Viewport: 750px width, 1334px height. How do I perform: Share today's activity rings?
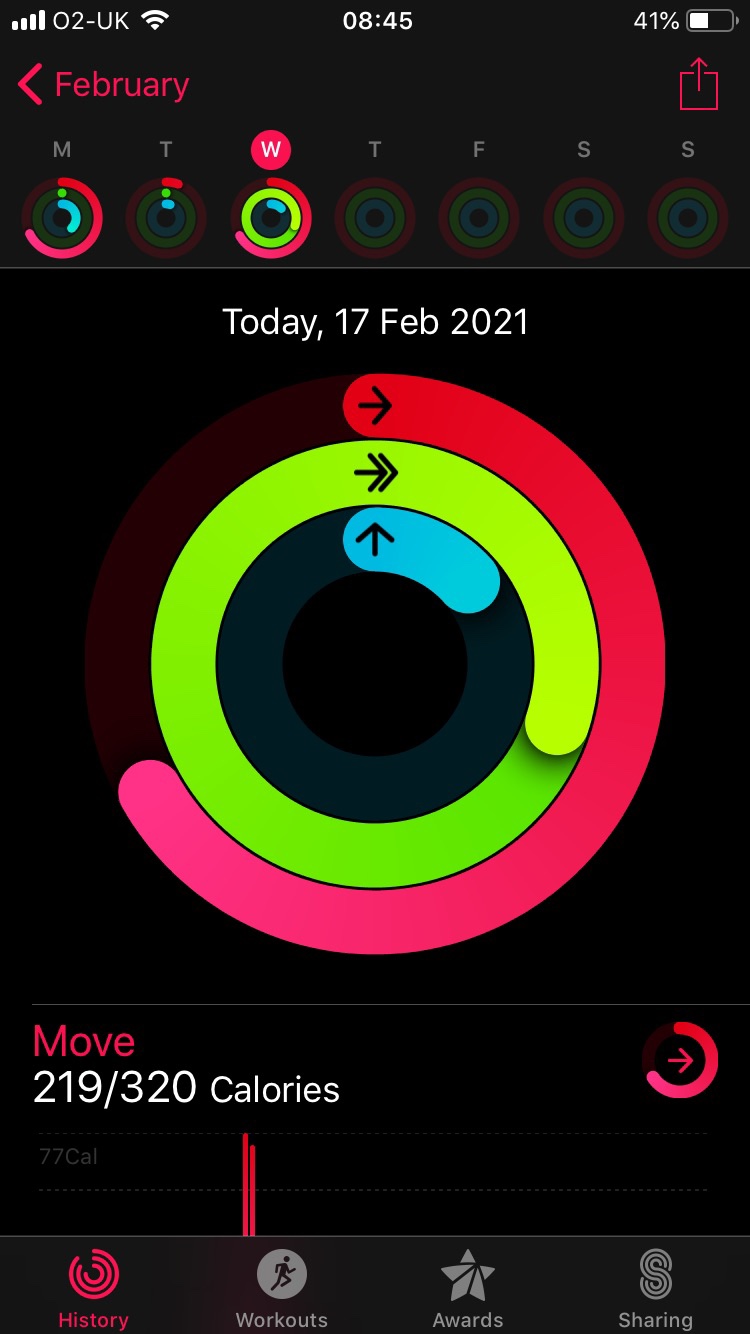(x=699, y=85)
